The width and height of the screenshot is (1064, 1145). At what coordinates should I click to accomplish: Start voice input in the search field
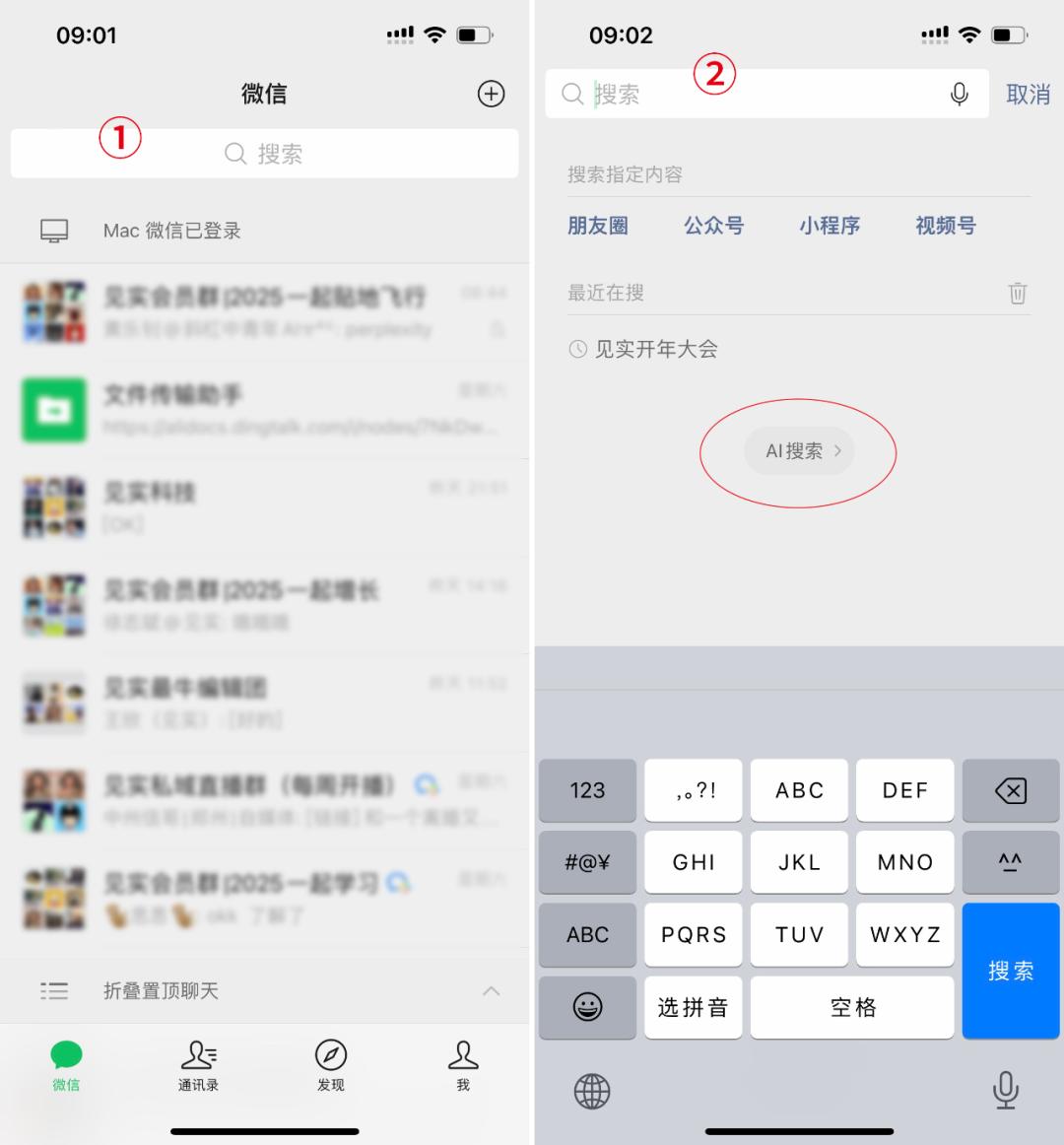point(959,95)
